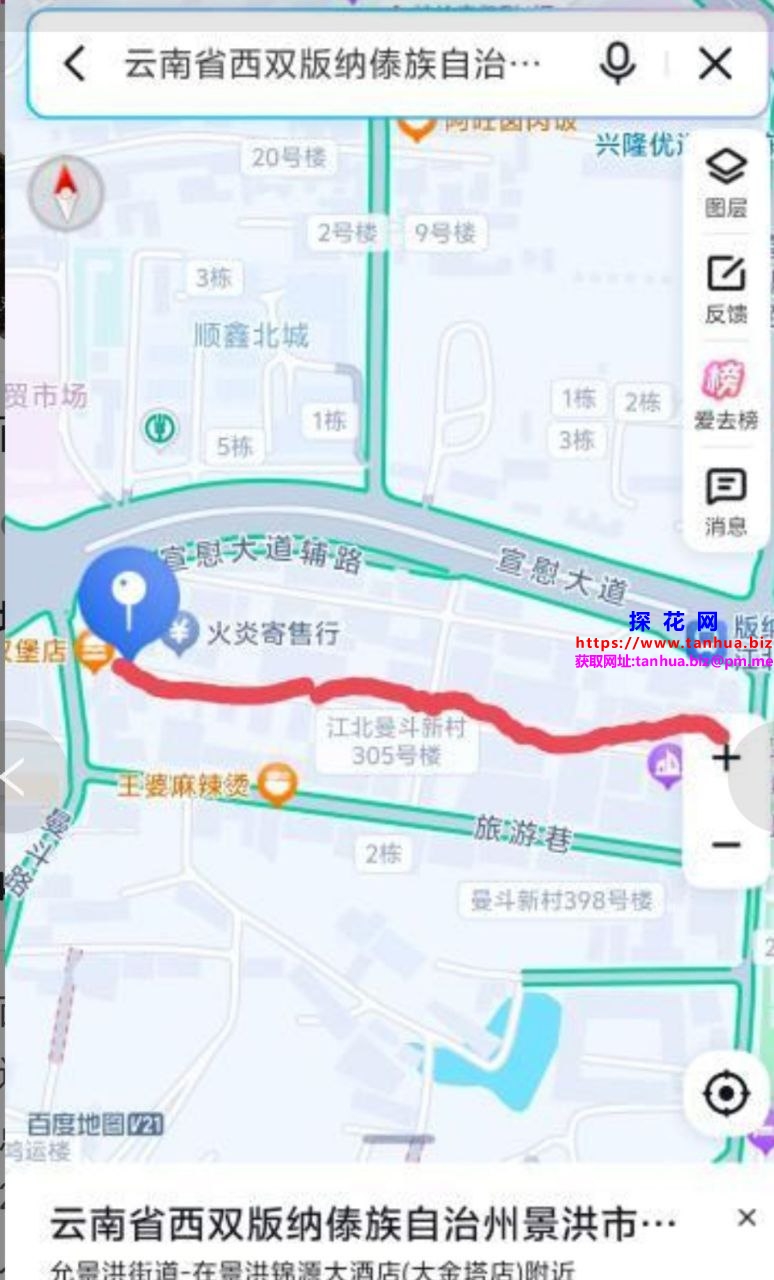Select the 王婆麻辣烫 restaurant marker
Screen dimensions: 774x1280
(277, 784)
